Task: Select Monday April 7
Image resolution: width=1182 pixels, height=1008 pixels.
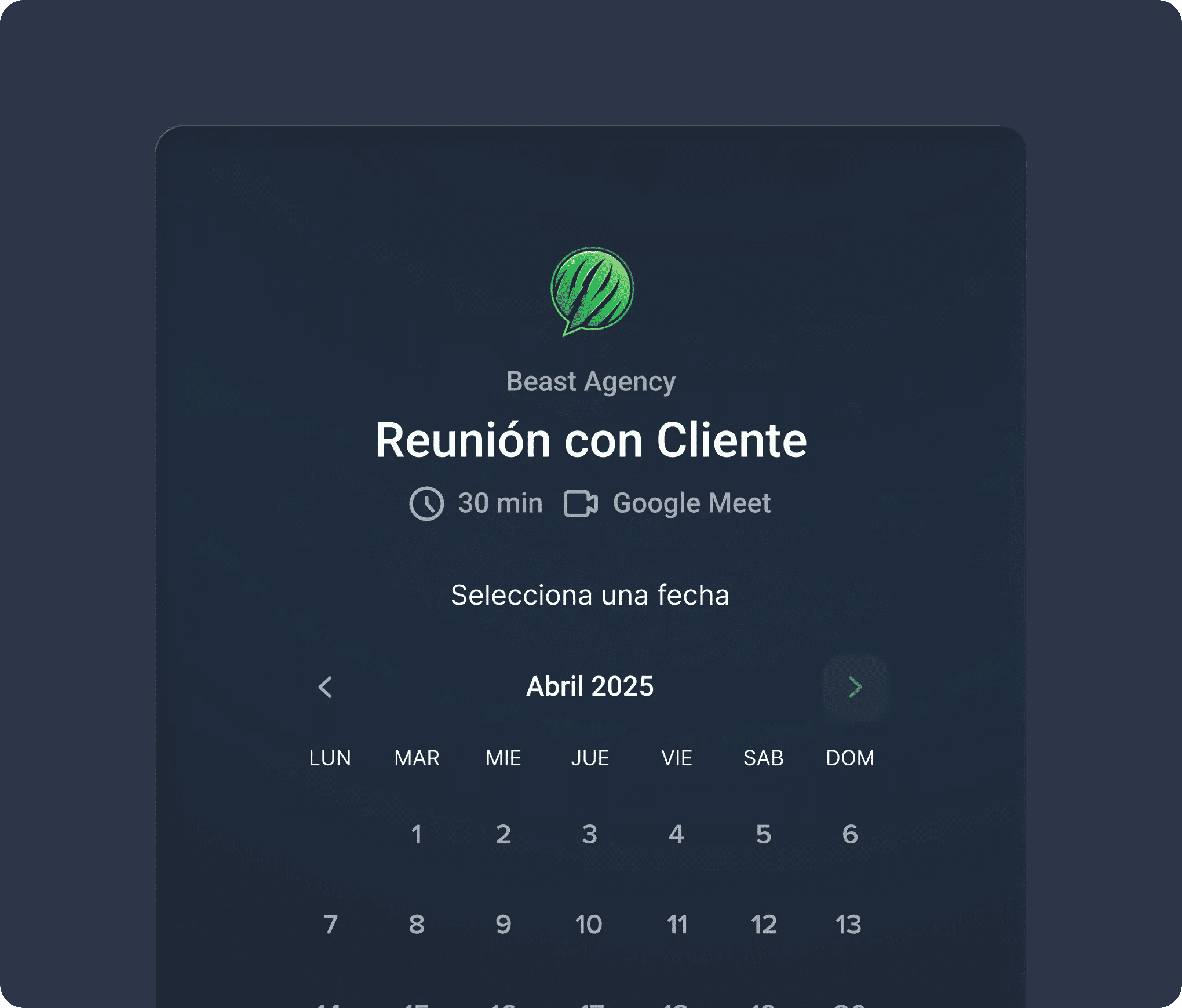Action: coord(330,924)
